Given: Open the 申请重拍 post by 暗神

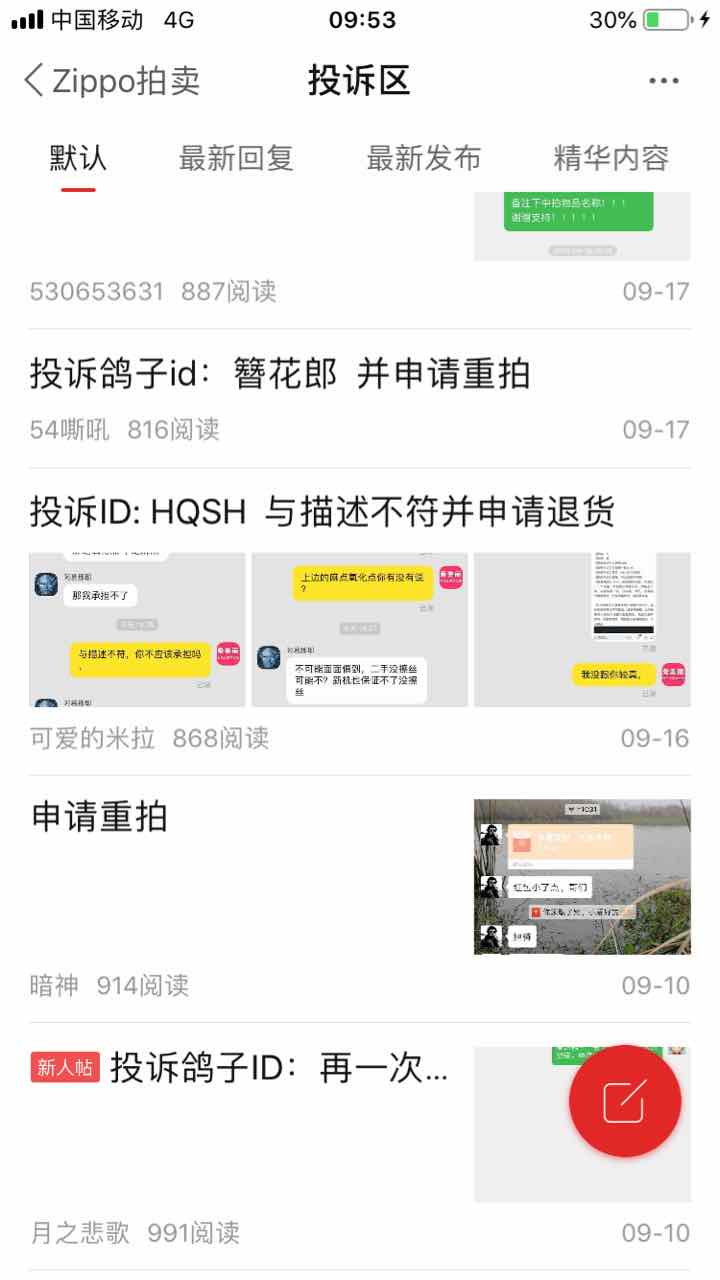Looking at the screenshot, I should (100, 818).
